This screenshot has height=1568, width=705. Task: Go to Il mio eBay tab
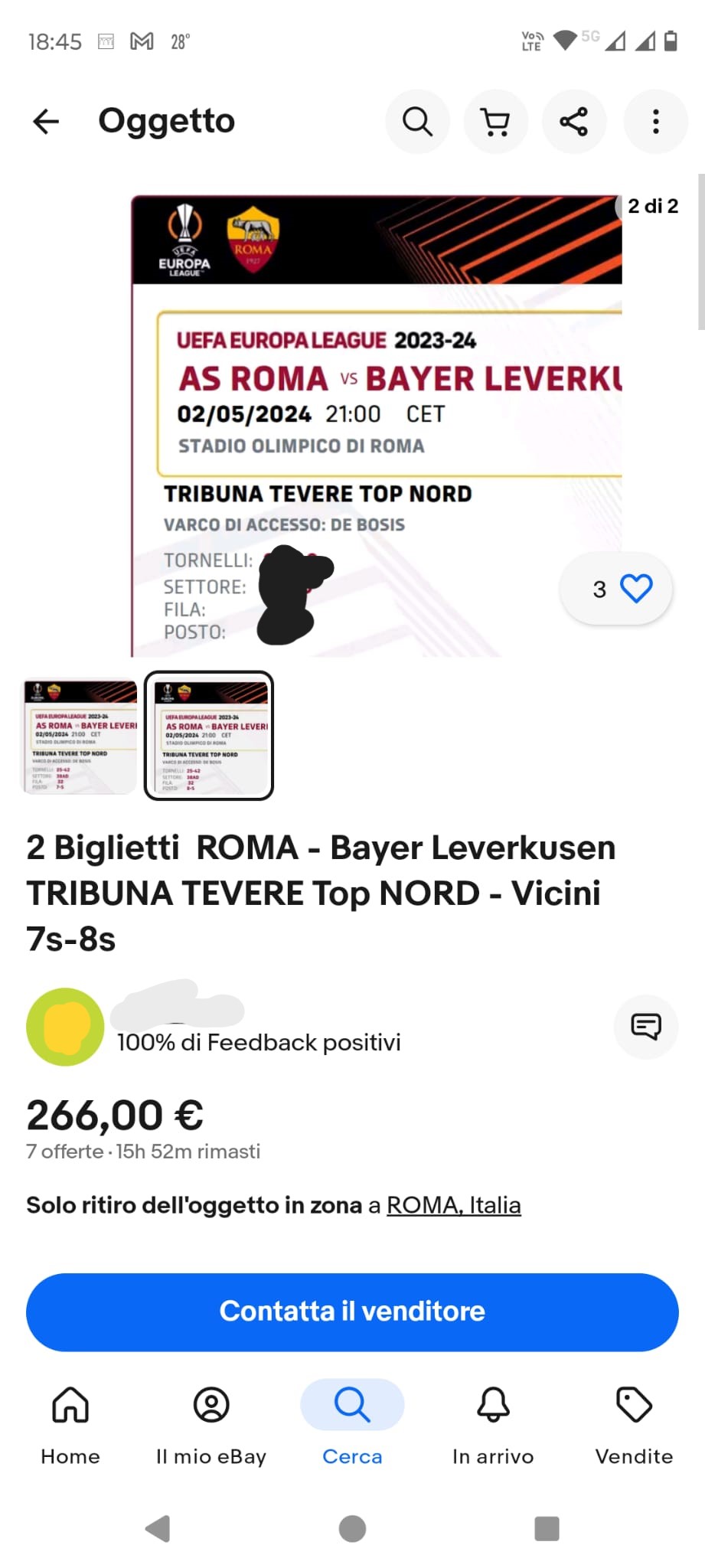(211, 1426)
